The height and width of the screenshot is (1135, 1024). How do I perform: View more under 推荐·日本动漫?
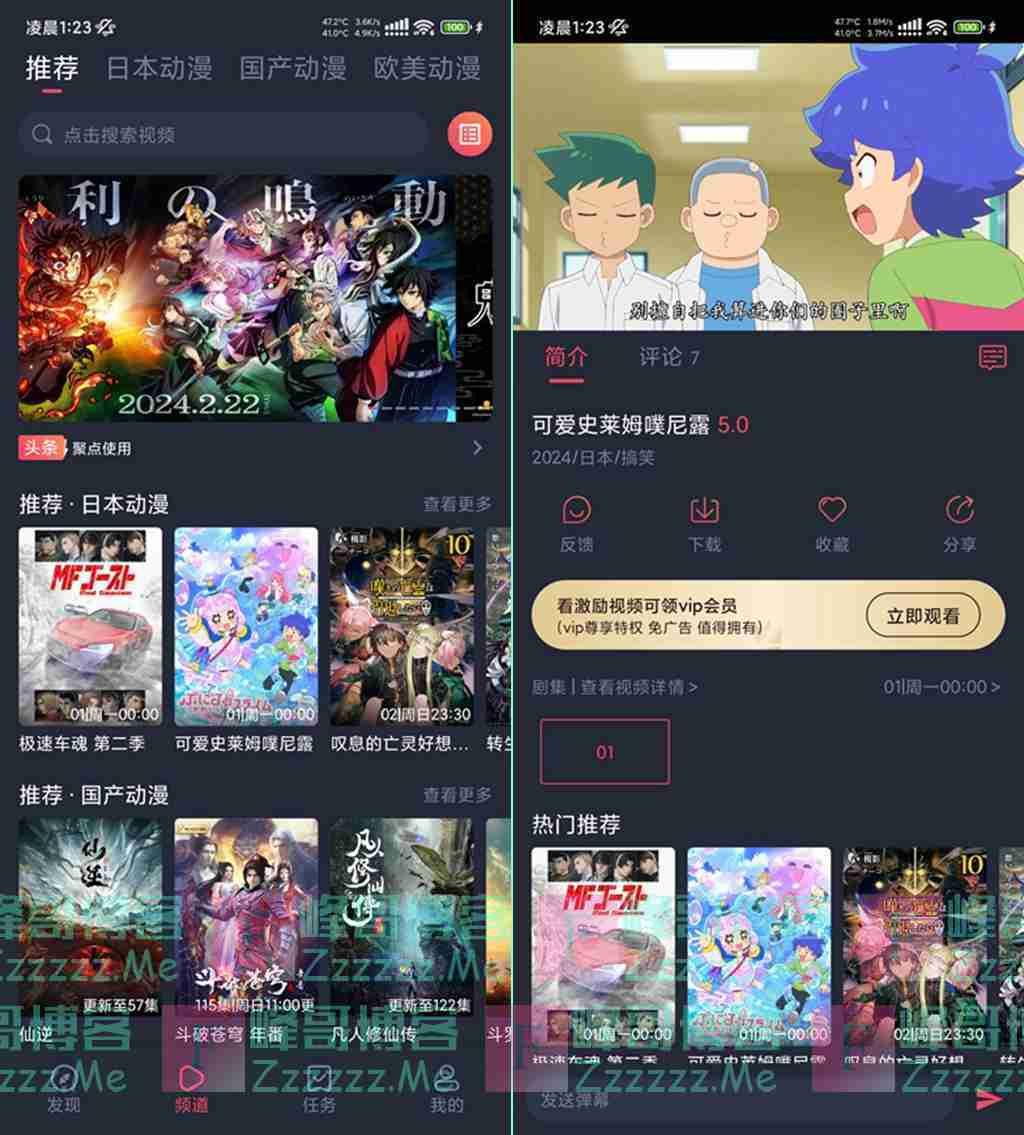[x=457, y=504]
